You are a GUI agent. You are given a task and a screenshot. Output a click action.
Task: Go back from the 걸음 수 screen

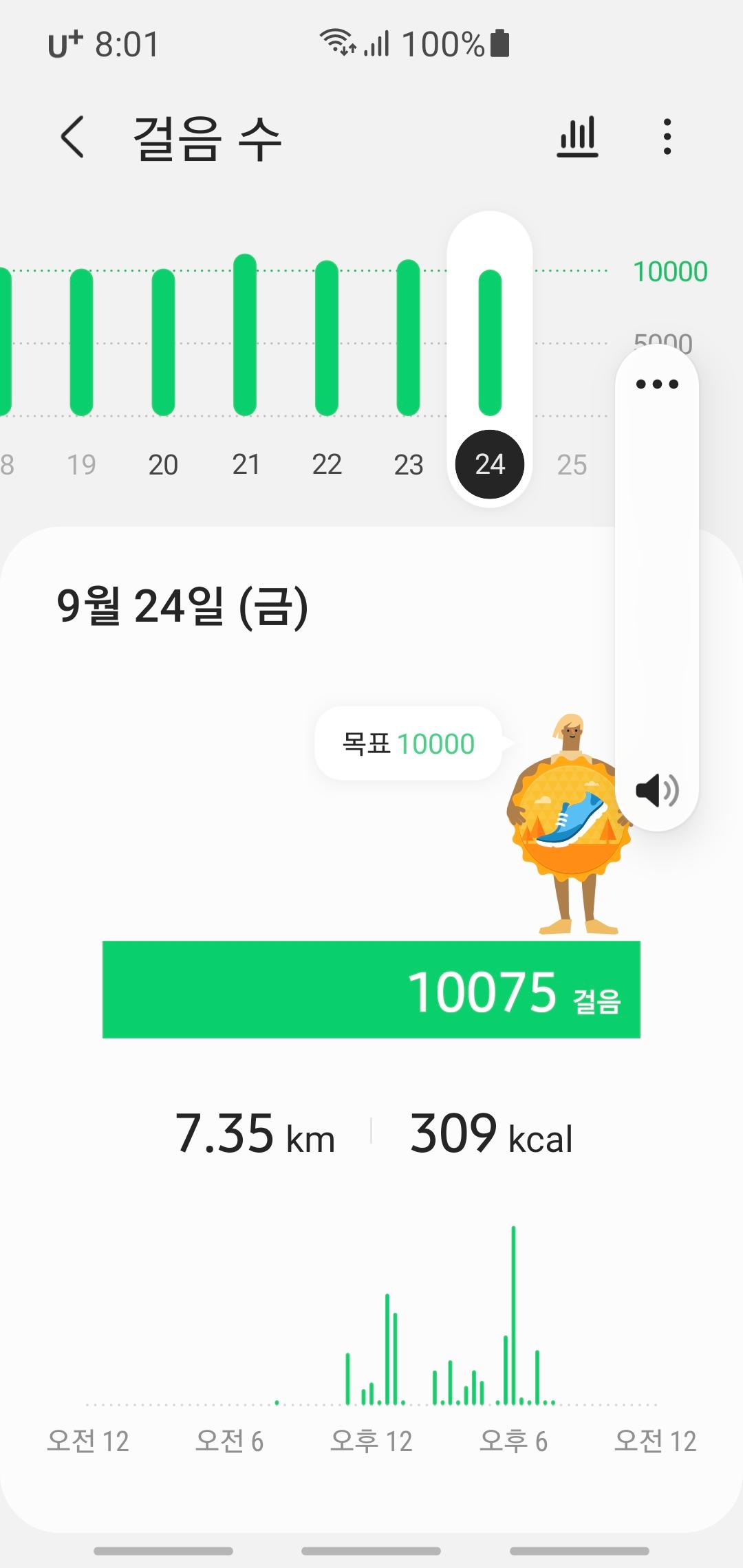coord(73,137)
